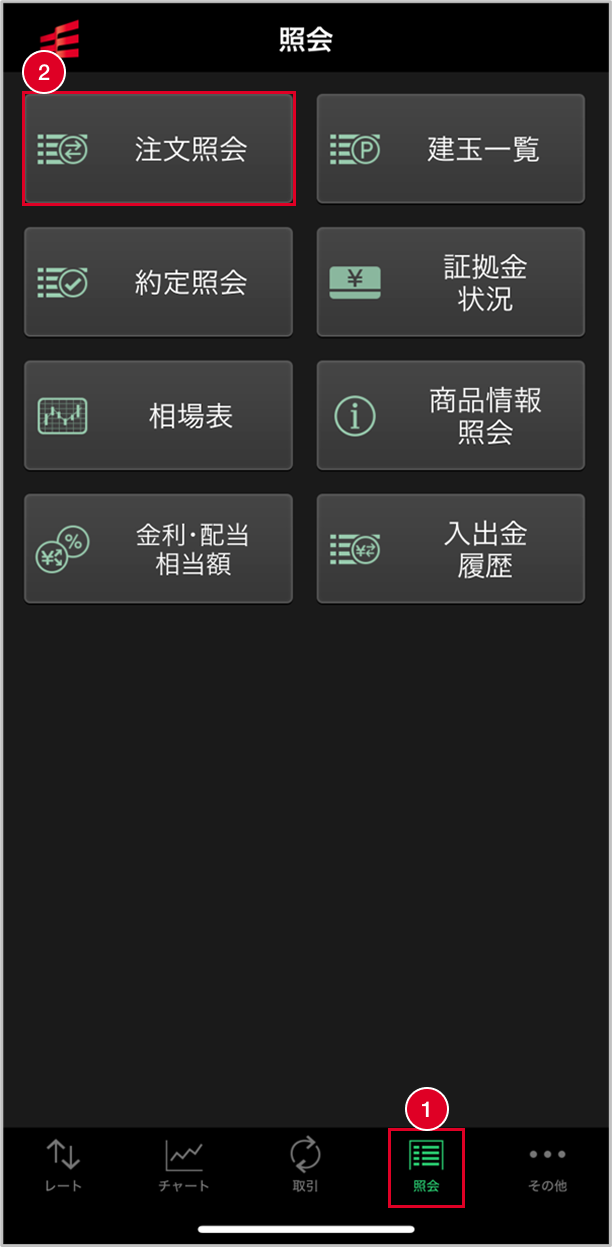Open 相場表 market table
Image resolution: width=612 pixels, height=1247 pixels.
[x=159, y=416]
